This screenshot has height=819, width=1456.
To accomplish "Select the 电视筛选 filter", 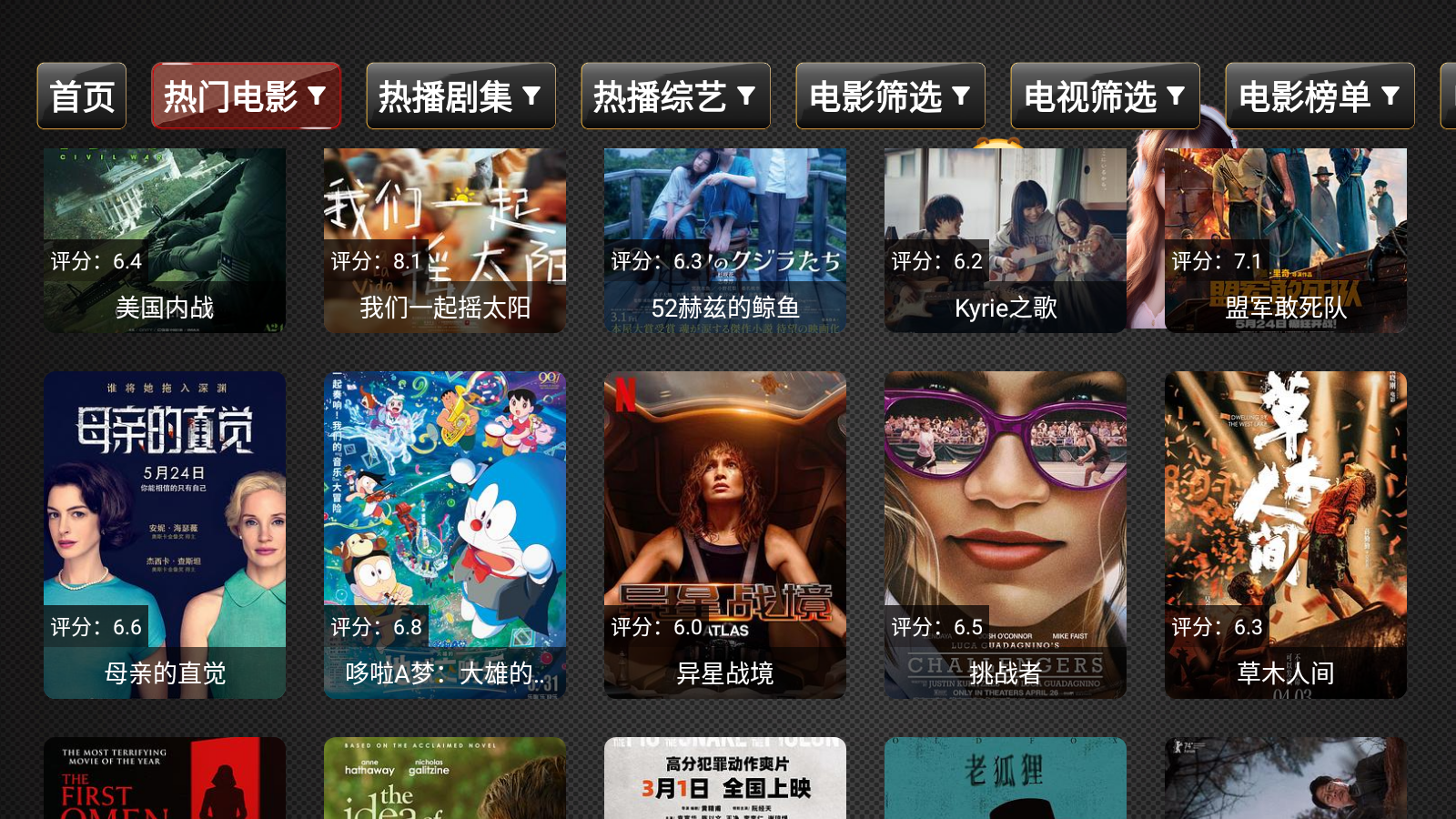I will point(1105,96).
